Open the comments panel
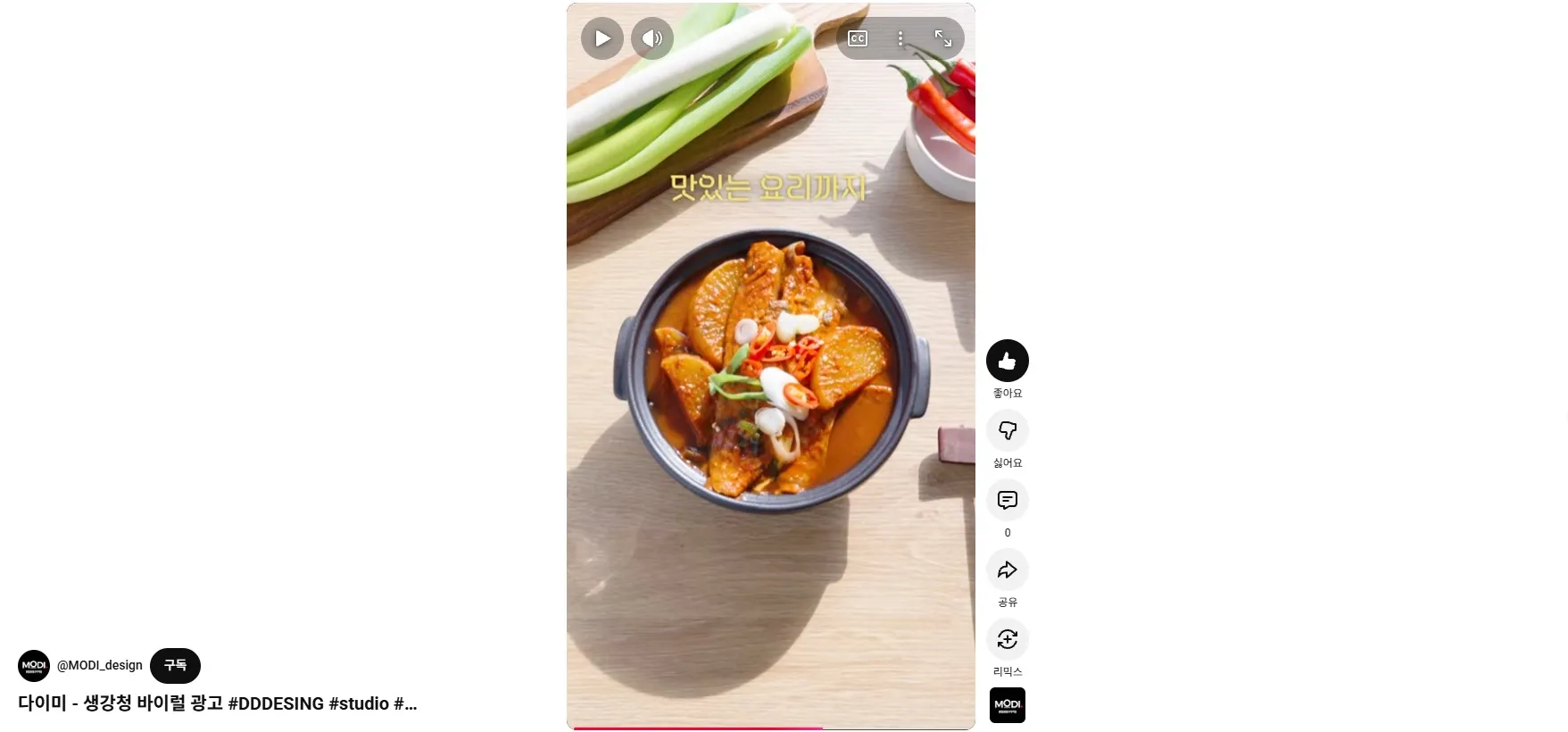Image resolution: width=1568 pixels, height=732 pixels. tap(1008, 500)
